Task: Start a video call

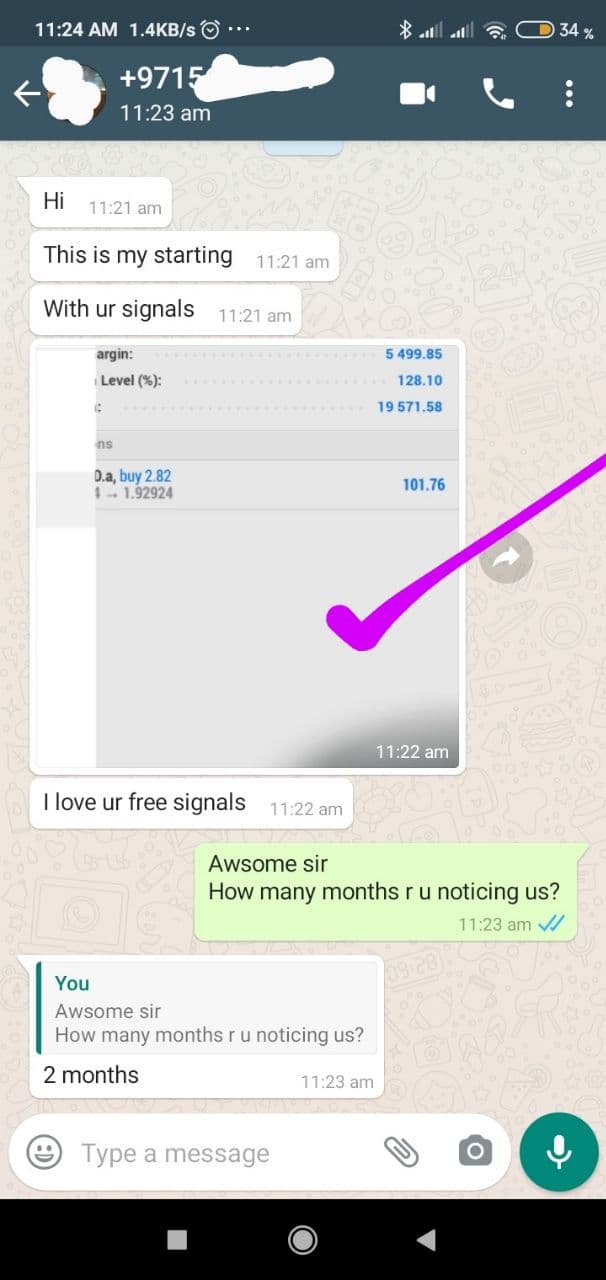Action: pyautogui.click(x=417, y=94)
